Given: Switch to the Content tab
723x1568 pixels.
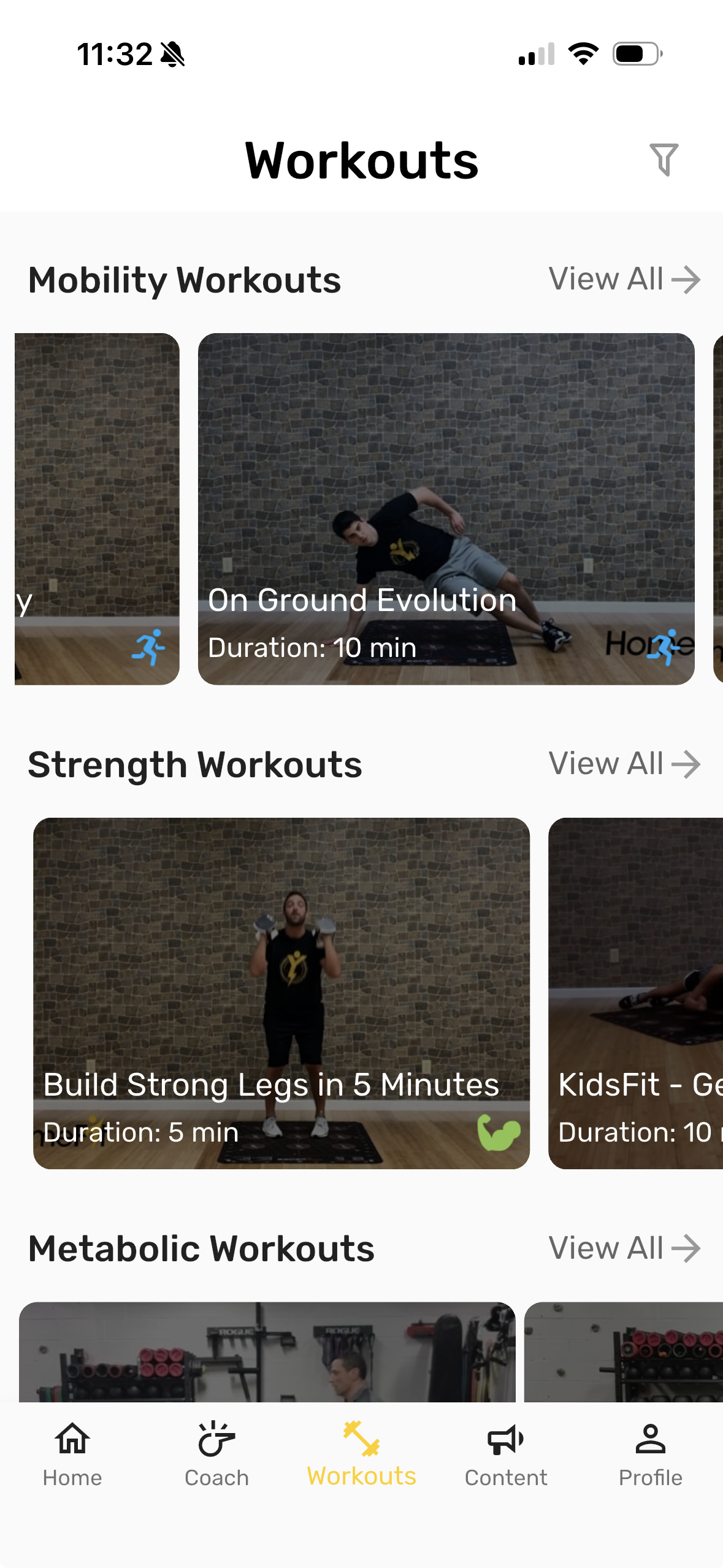Looking at the screenshot, I should point(506,1455).
